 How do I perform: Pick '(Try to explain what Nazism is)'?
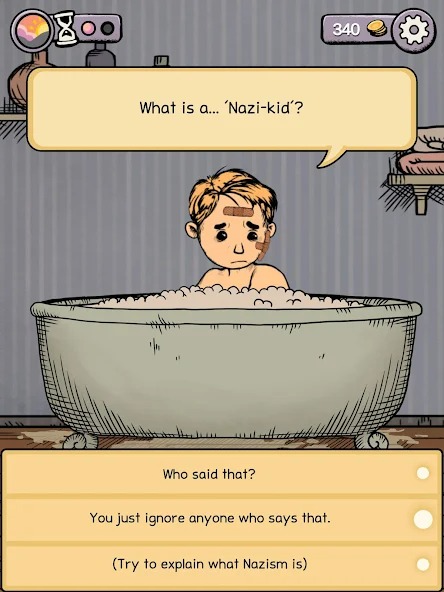coord(222,565)
